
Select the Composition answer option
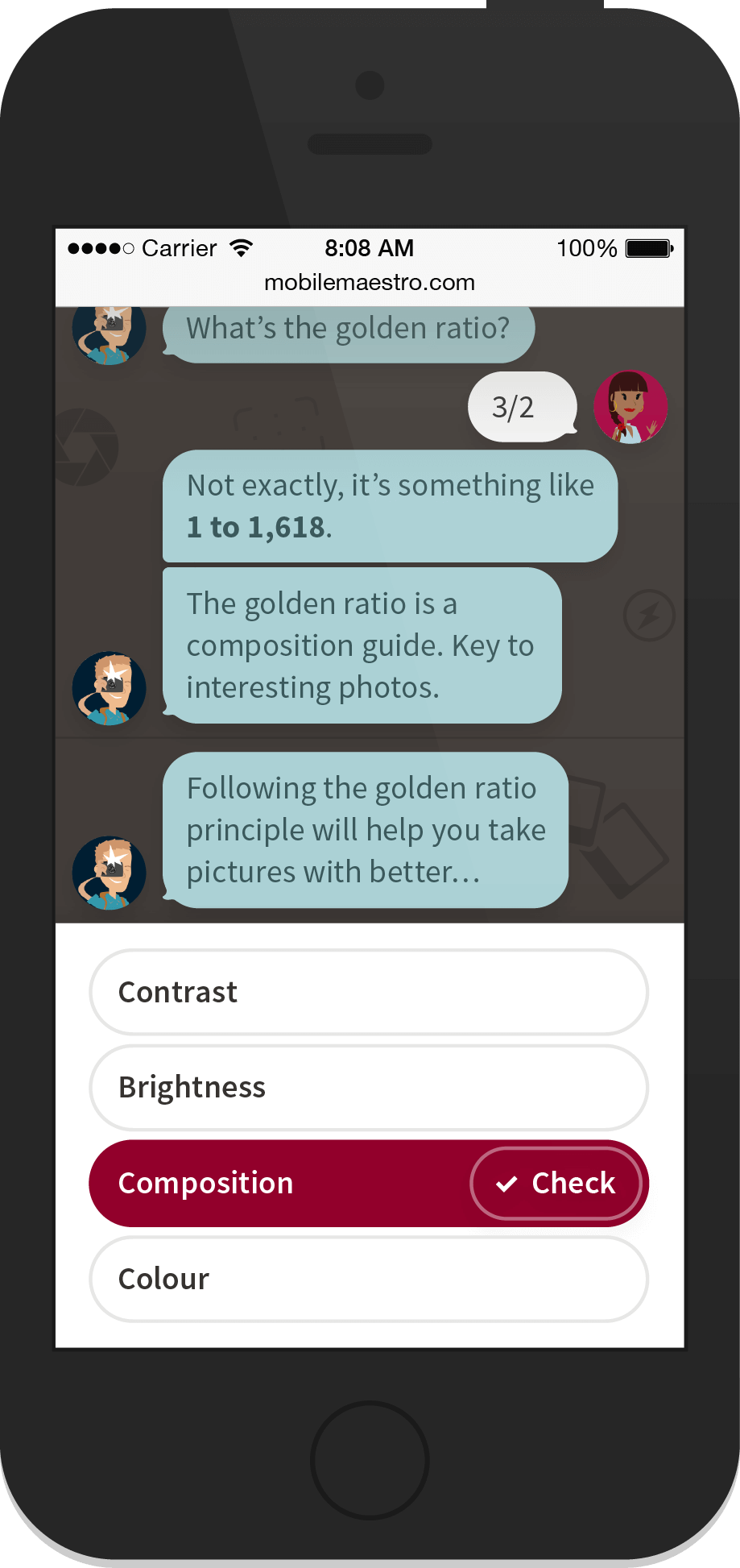[x=274, y=1183]
